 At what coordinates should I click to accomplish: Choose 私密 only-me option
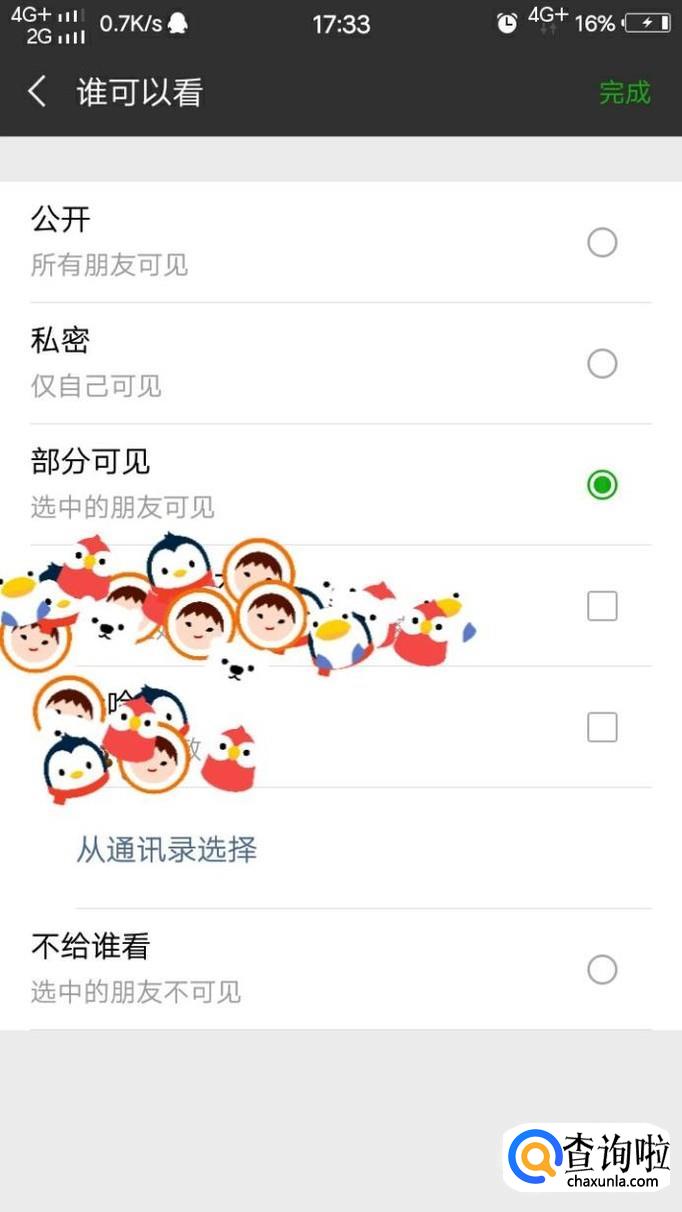point(341,363)
